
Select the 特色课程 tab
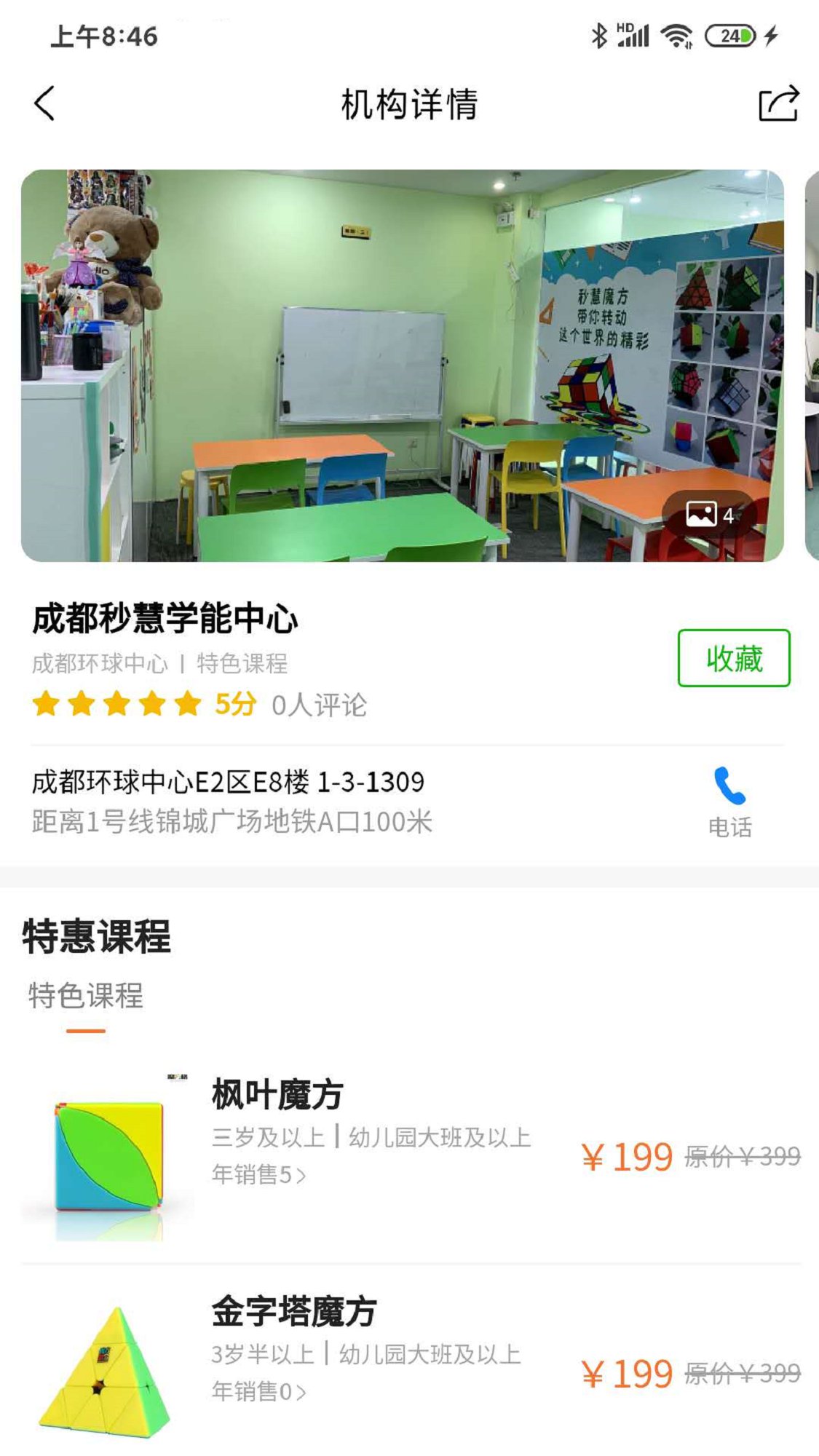coord(86,996)
